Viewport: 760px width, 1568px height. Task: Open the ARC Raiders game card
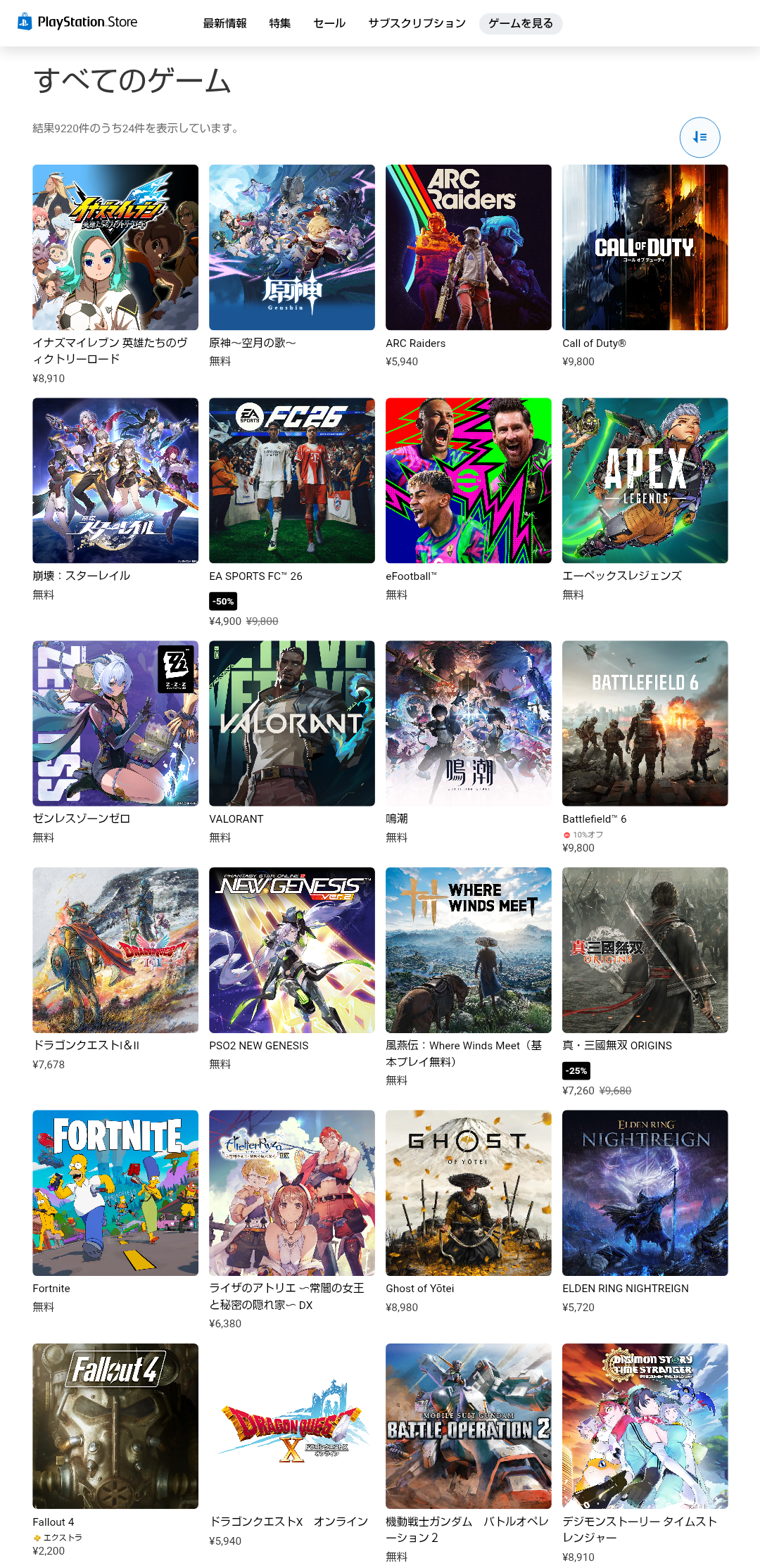tap(468, 247)
